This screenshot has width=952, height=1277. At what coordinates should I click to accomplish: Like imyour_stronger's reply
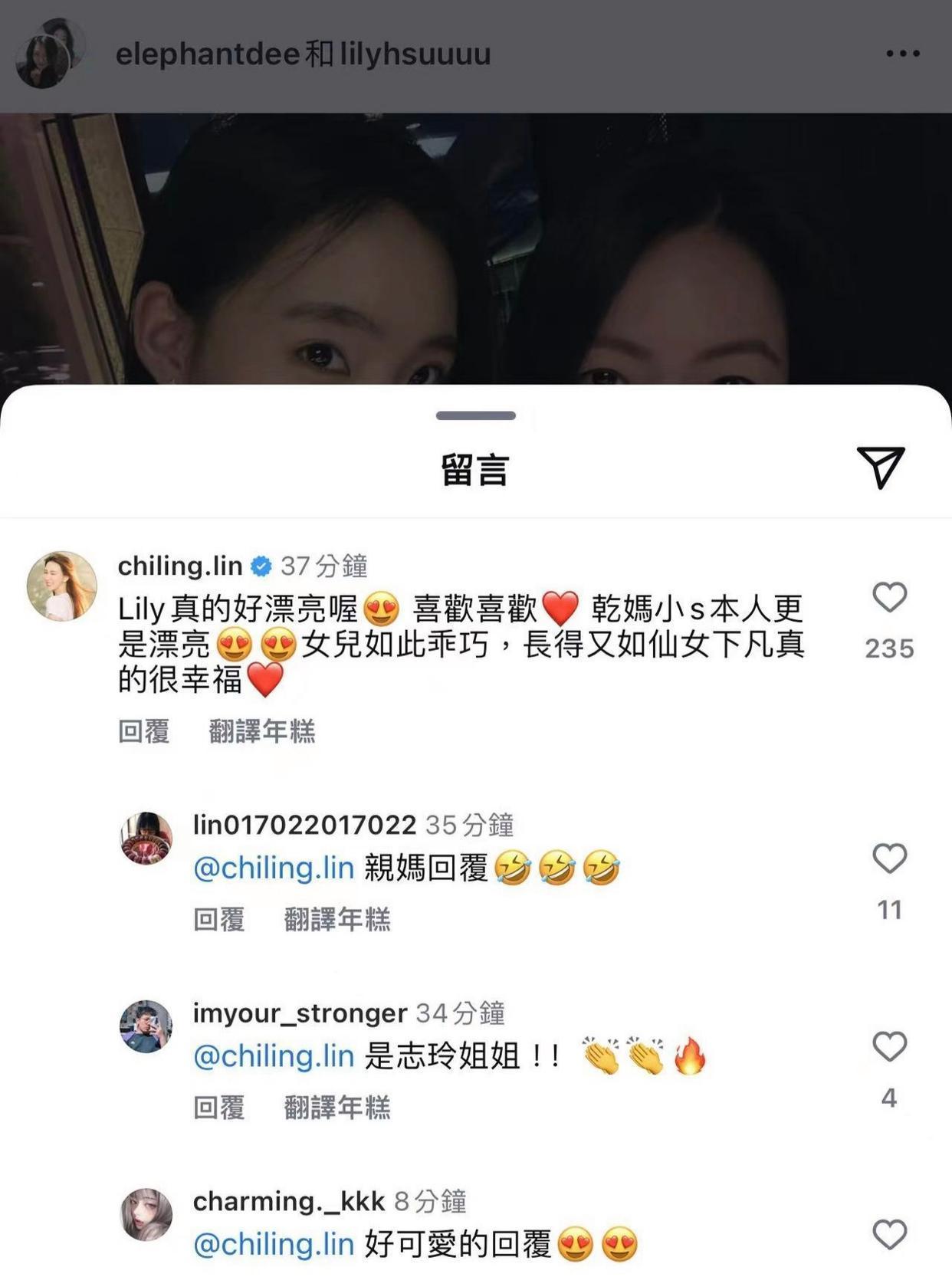pyautogui.click(x=889, y=1047)
